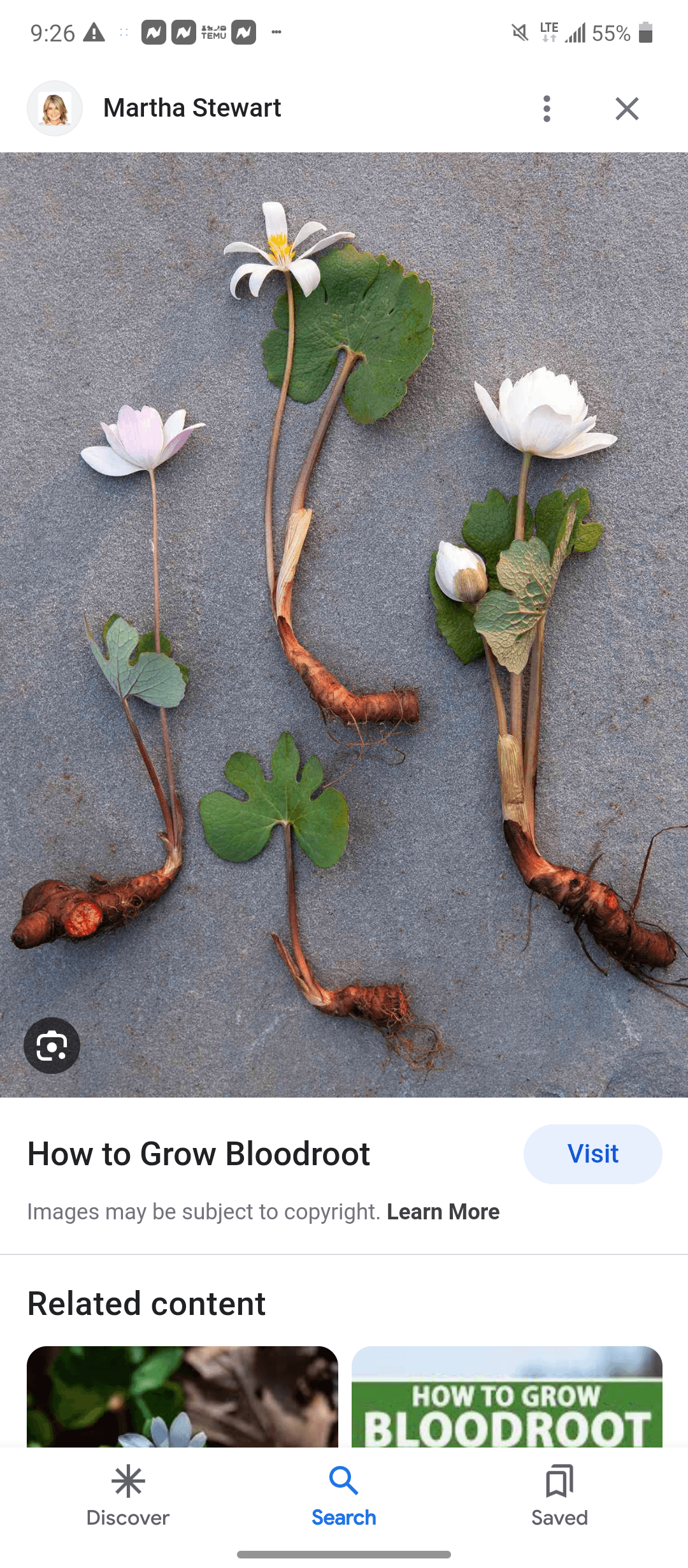The image size is (688, 1568).
Task: Open the 'How to Grow Bloodroot' related card
Action: click(x=507, y=1396)
